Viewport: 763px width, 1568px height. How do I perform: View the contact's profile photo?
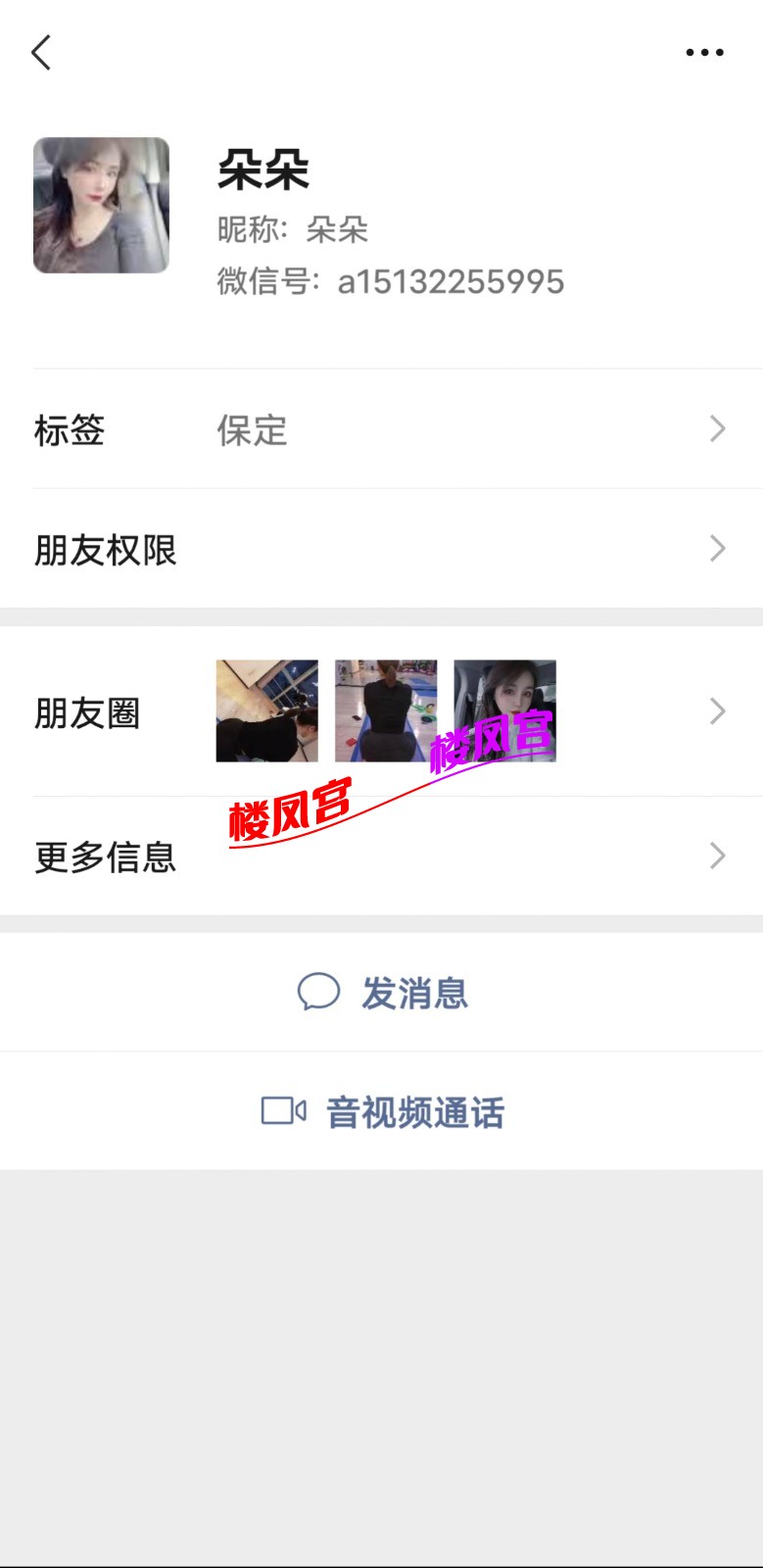pos(102,205)
